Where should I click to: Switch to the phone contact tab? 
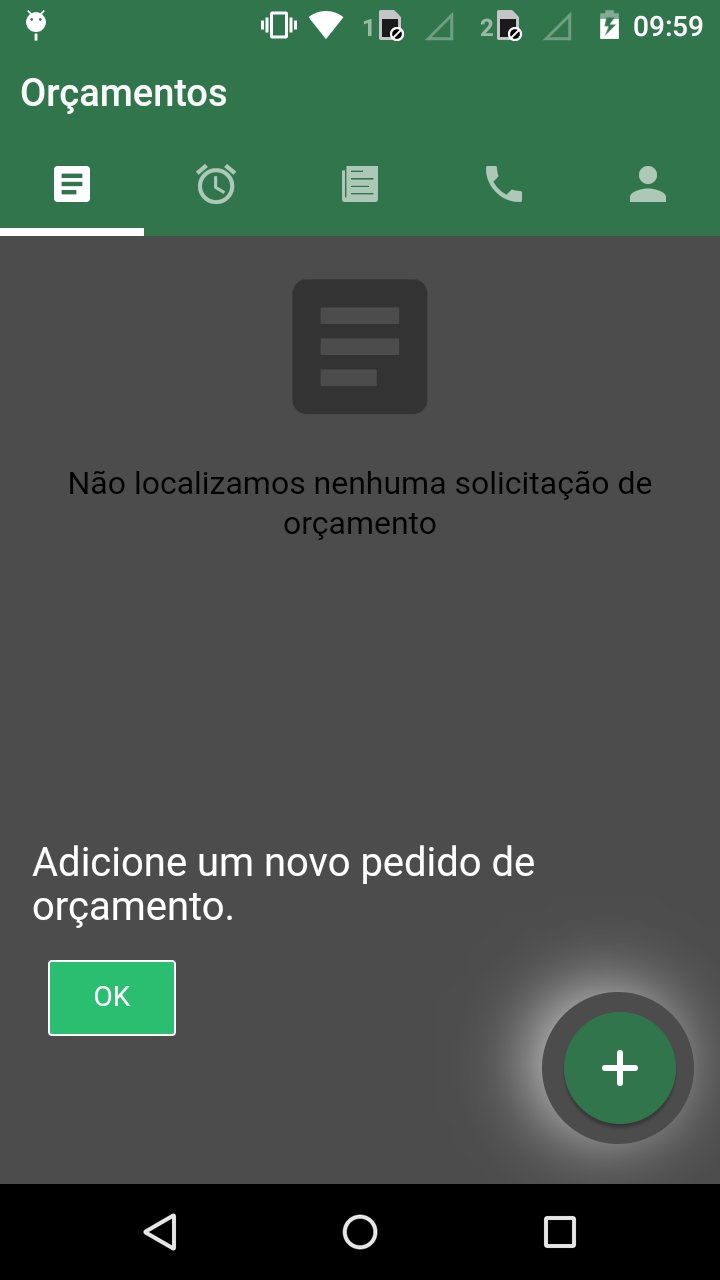504,185
